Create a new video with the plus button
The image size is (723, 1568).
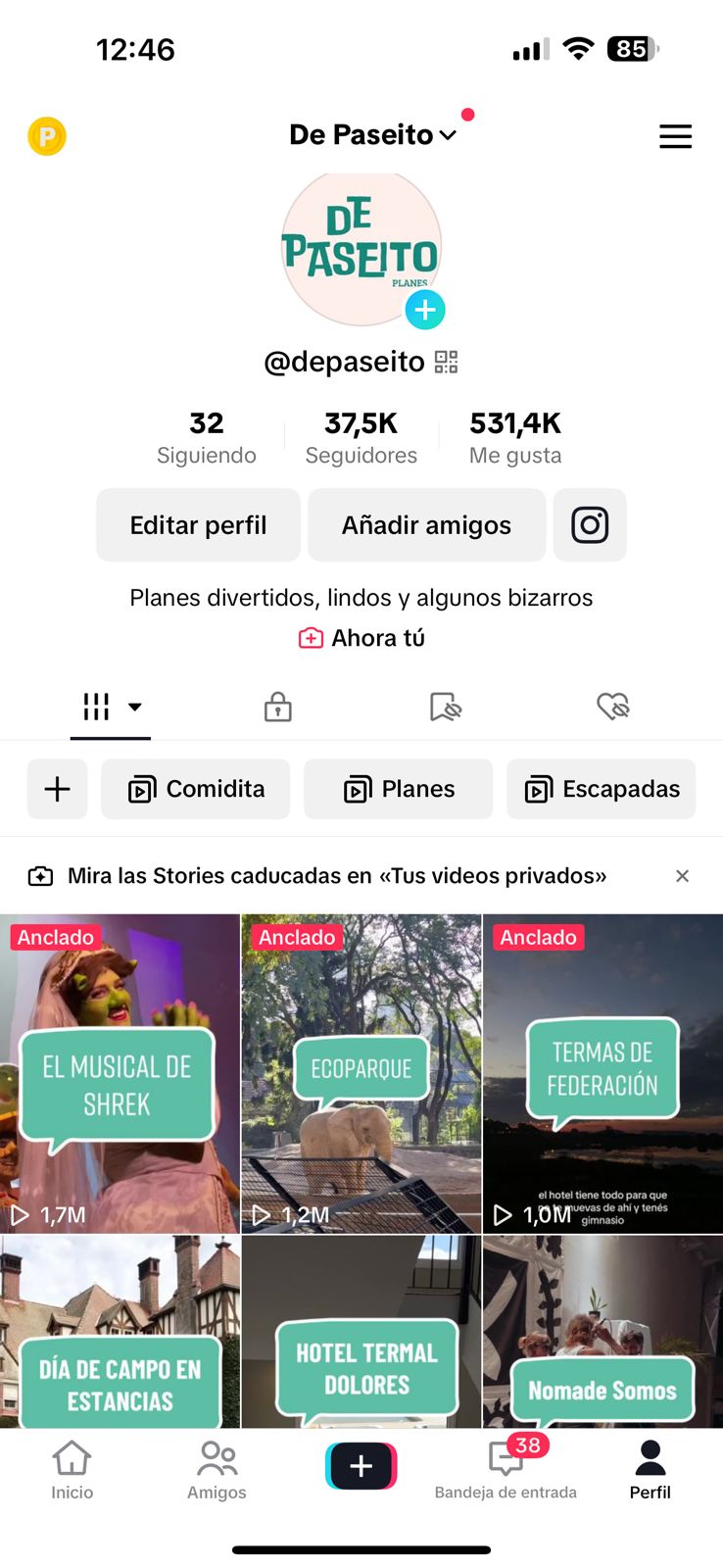(361, 1466)
